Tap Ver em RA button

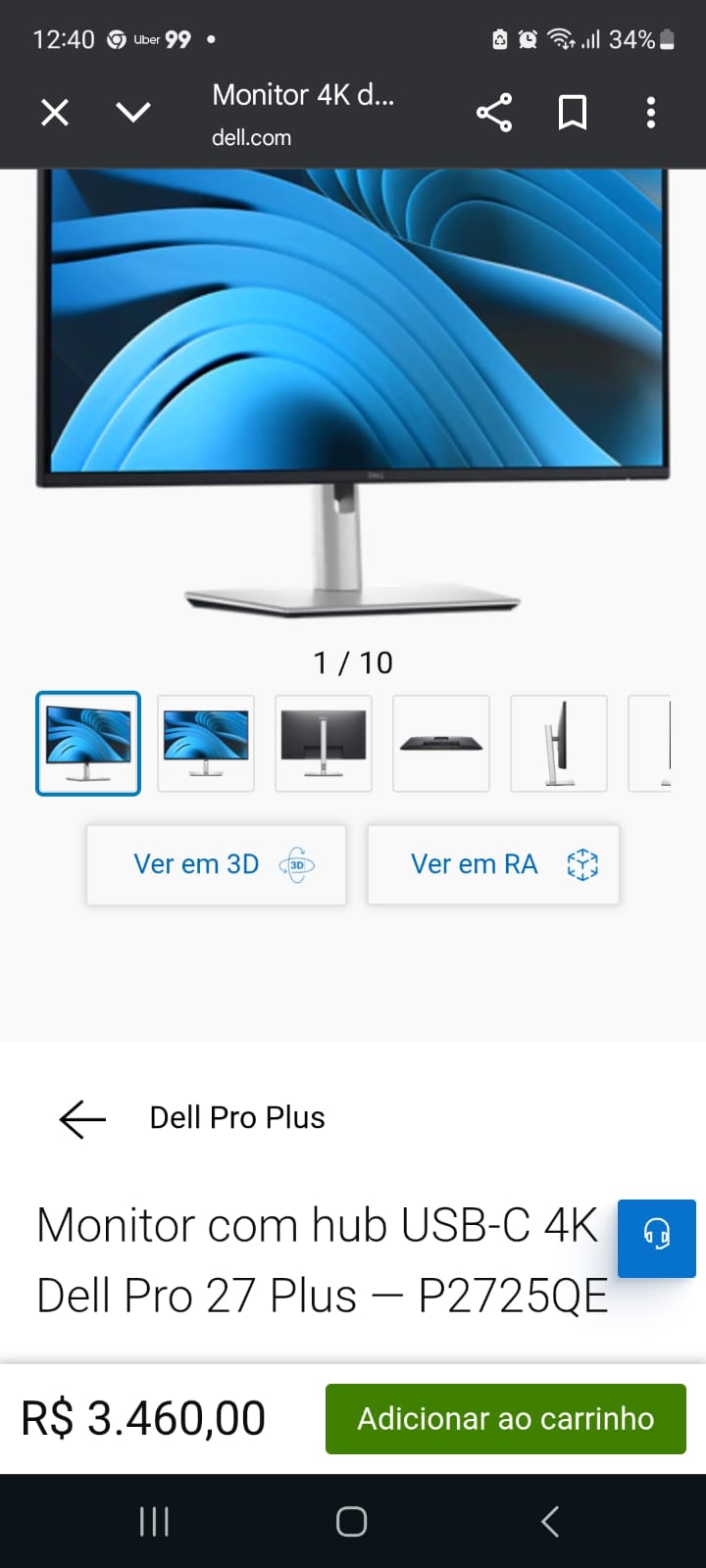(x=493, y=864)
